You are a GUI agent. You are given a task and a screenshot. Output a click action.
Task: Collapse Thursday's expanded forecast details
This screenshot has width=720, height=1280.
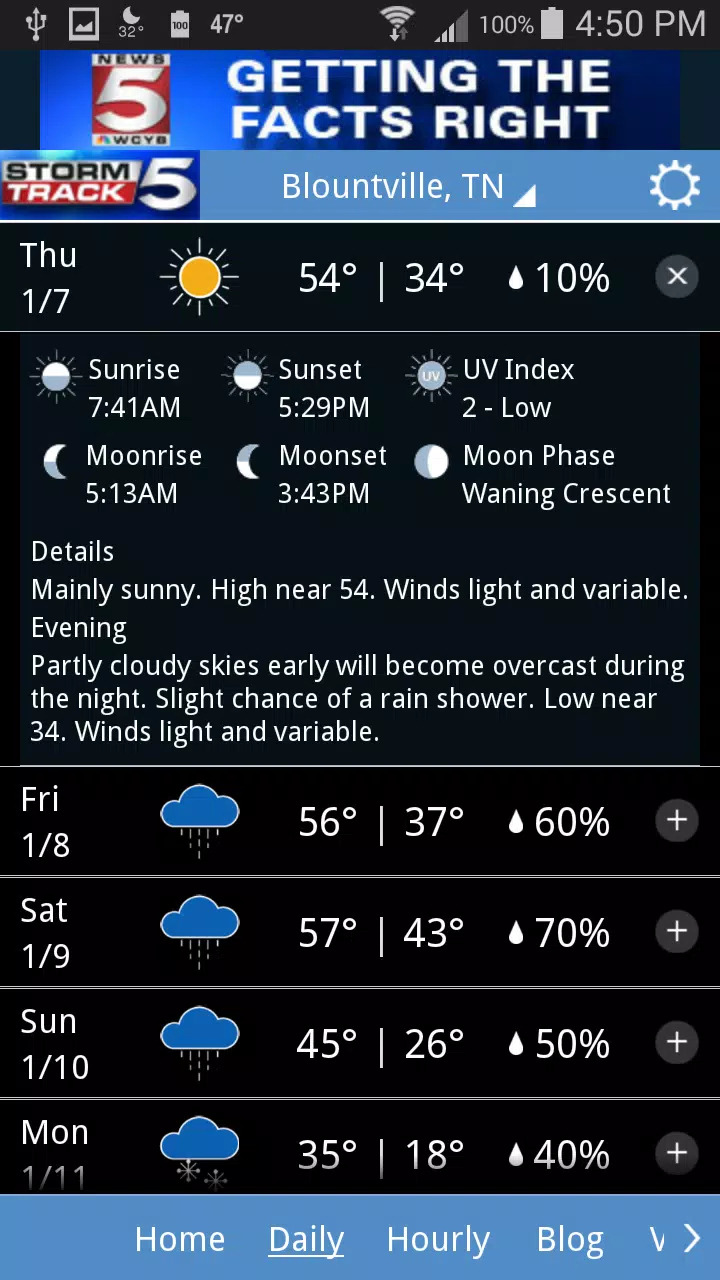pyautogui.click(x=677, y=277)
